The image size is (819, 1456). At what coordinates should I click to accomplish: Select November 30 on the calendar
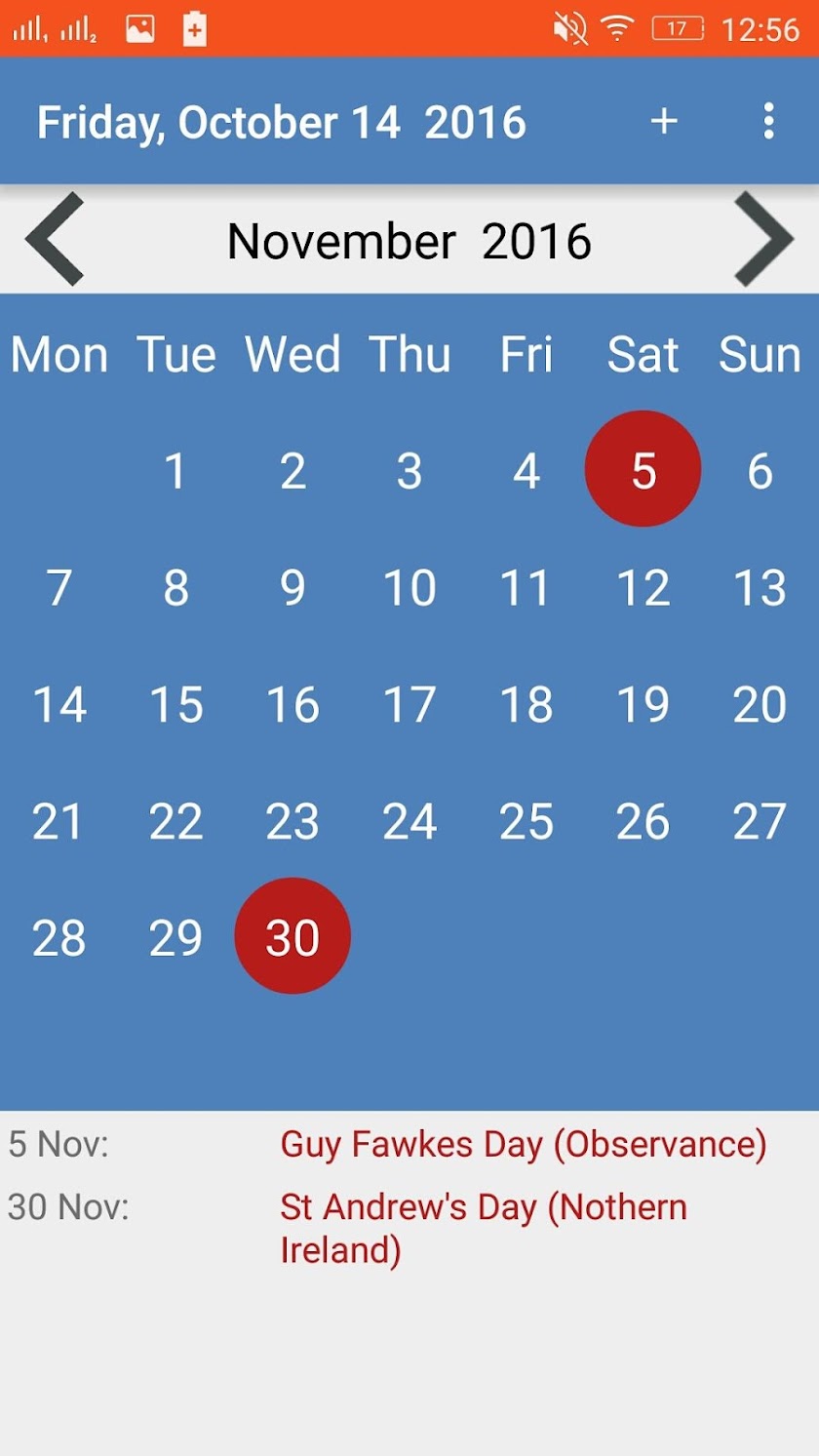click(292, 936)
